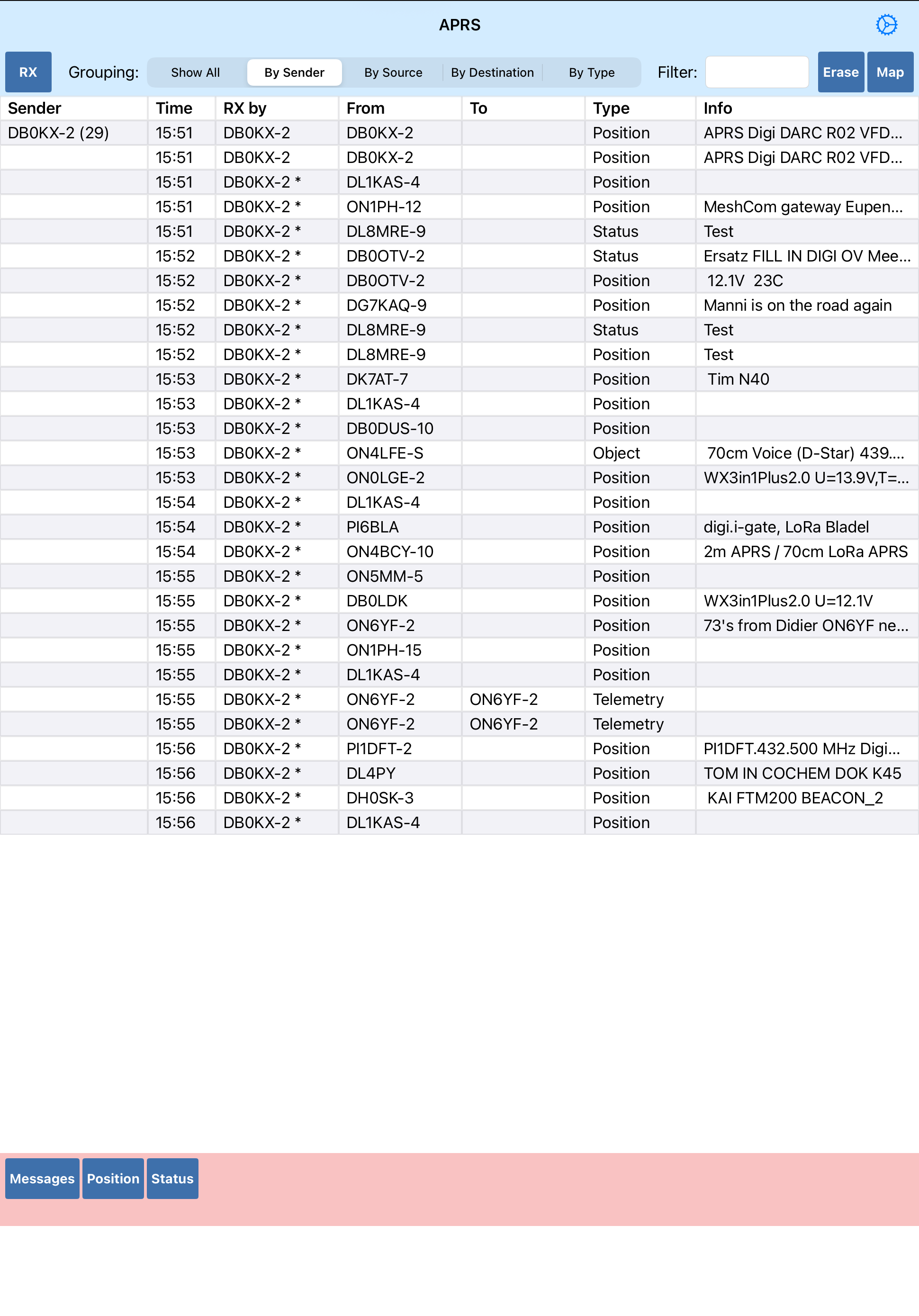919x1316 pixels.
Task: Open the DG7KAQ-9 position packet row
Action: pyautogui.click(x=459, y=306)
